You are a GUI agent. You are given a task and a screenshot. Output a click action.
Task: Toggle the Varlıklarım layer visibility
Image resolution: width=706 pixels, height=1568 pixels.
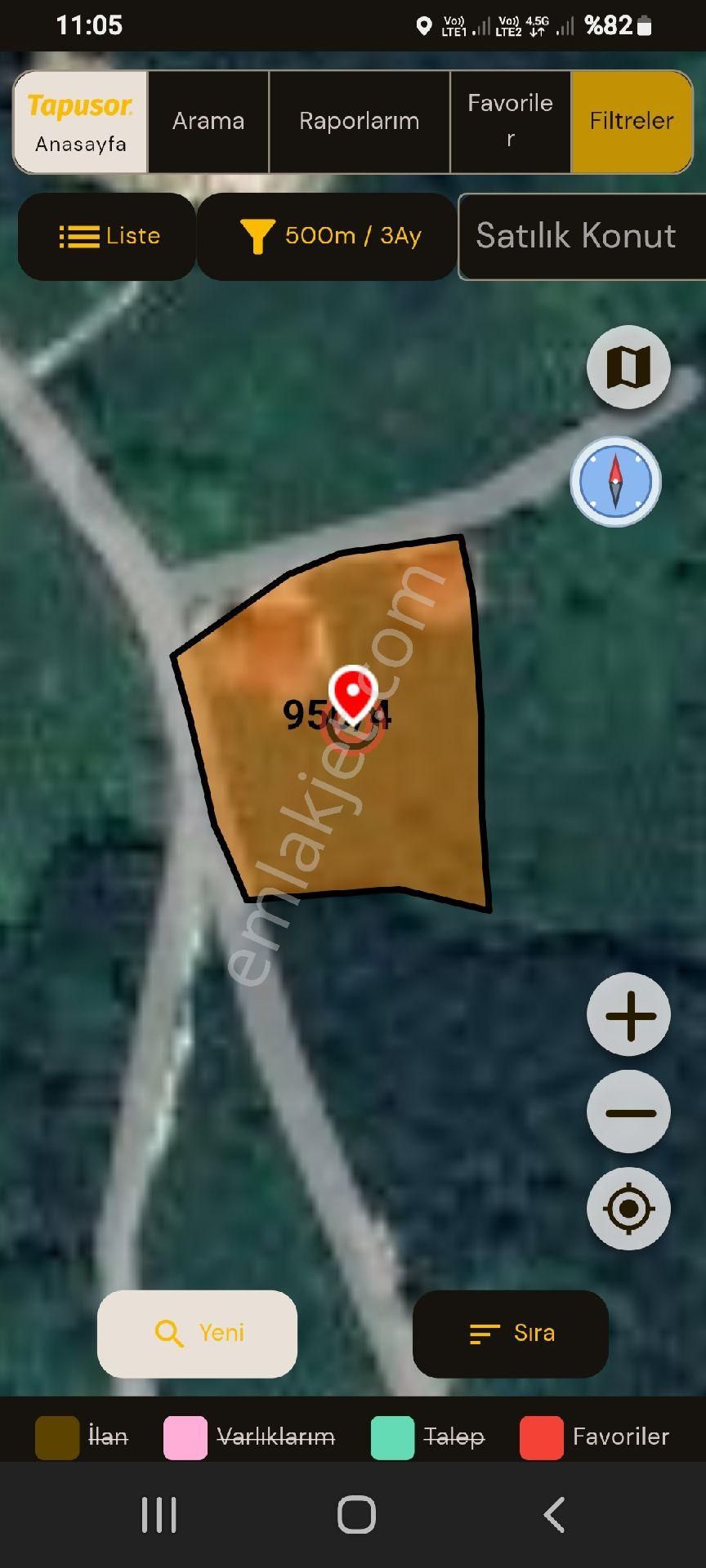250,1437
